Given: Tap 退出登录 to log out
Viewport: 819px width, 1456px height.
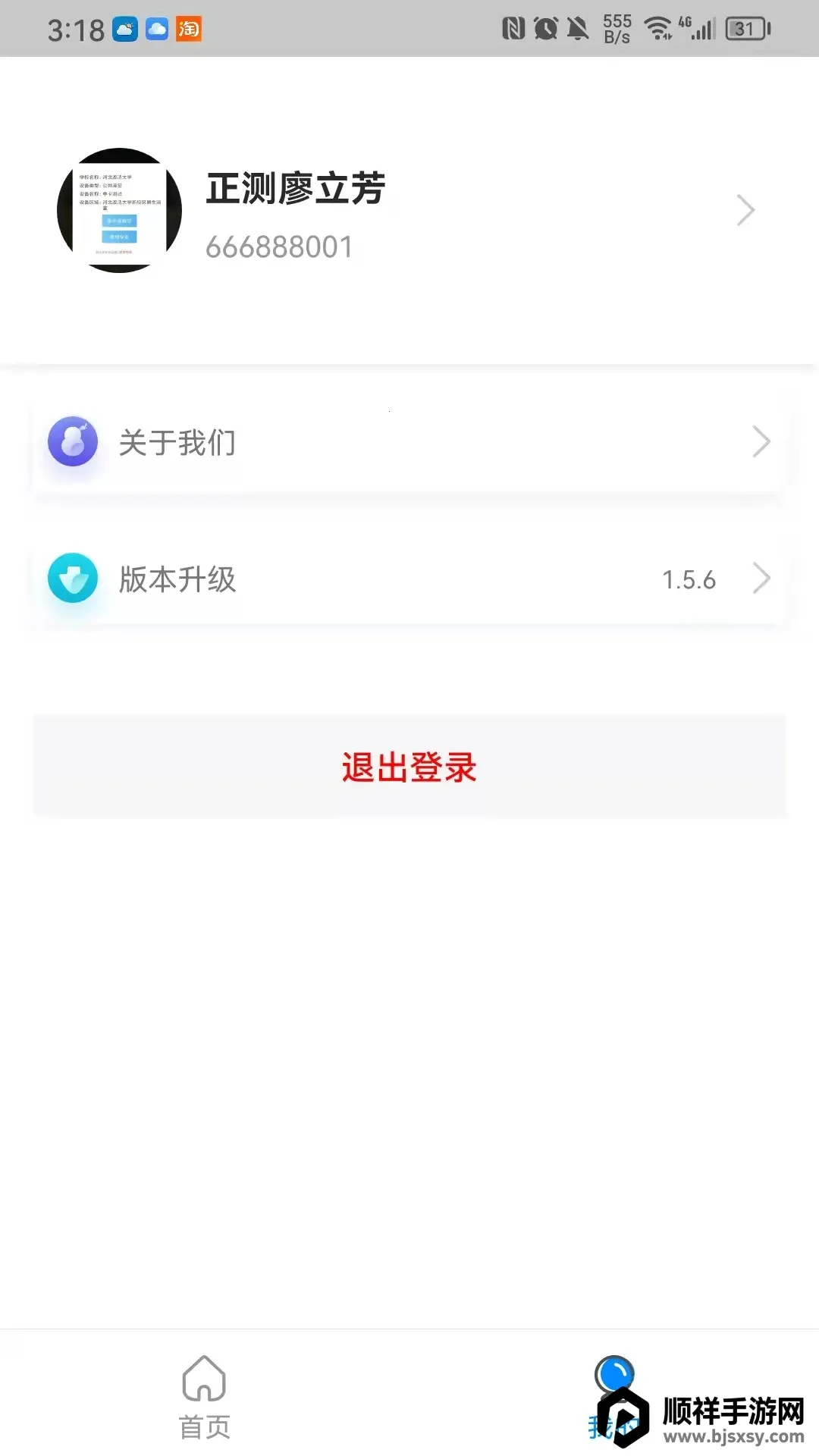Looking at the screenshot, I should click(x=409, y=767).
